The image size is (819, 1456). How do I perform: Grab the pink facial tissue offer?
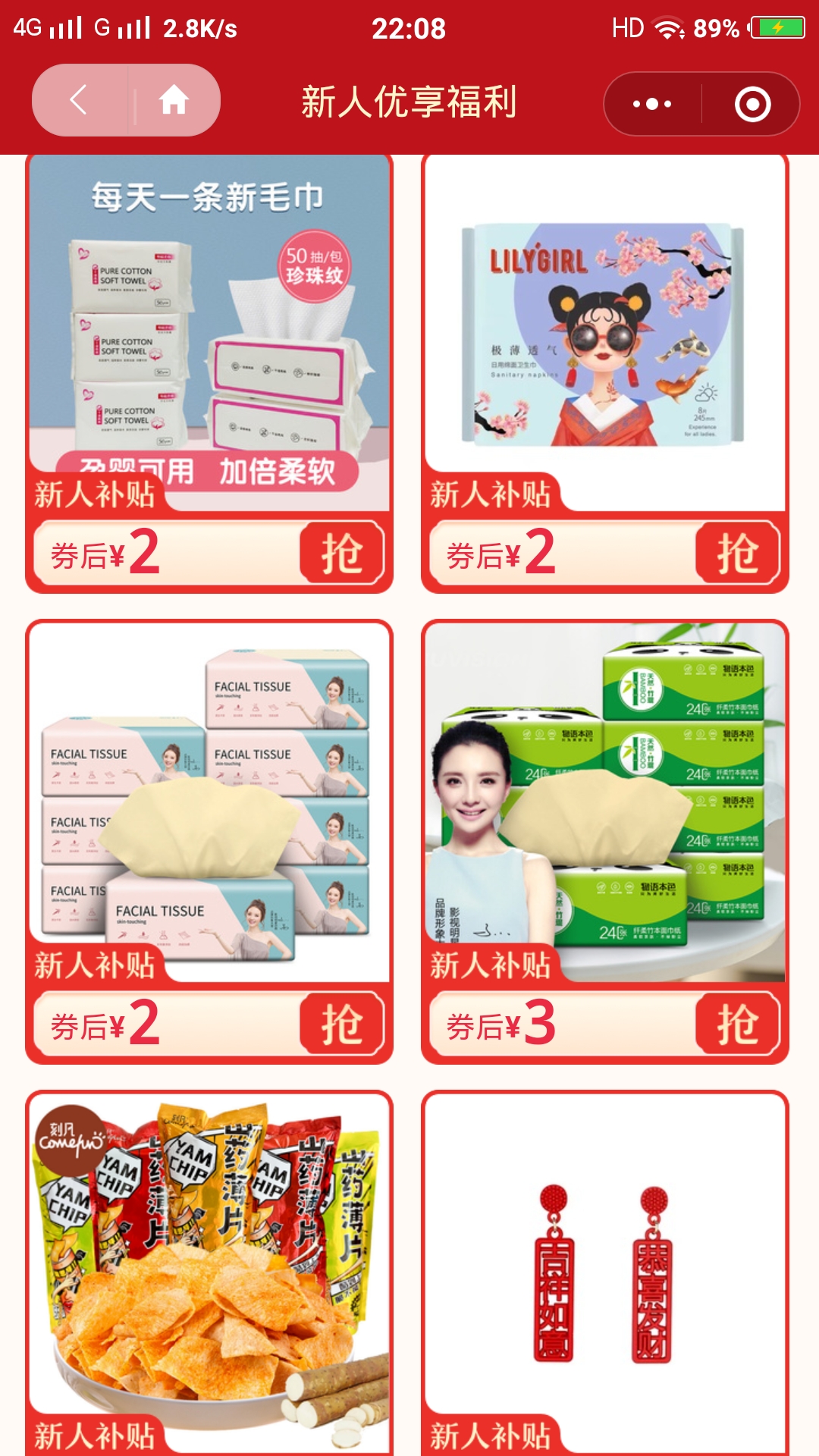341,1024
